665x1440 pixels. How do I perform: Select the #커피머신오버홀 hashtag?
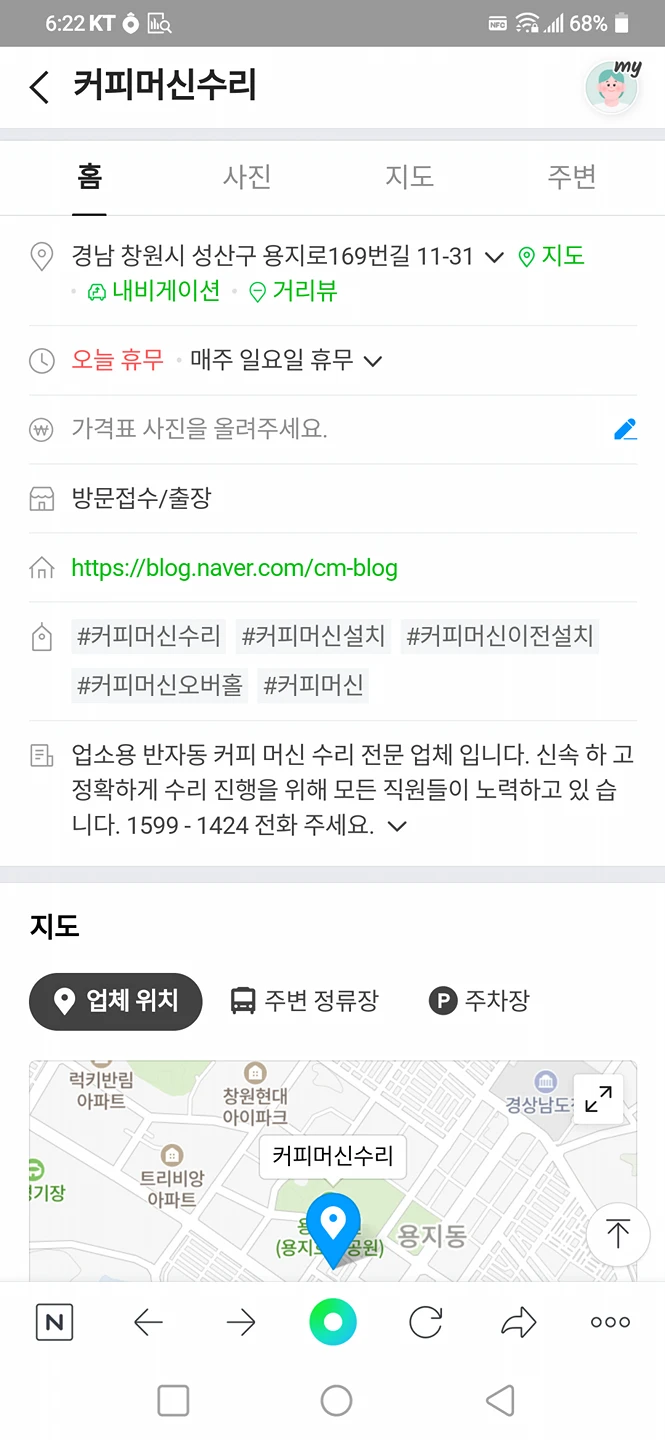click(x=159, y=685)
